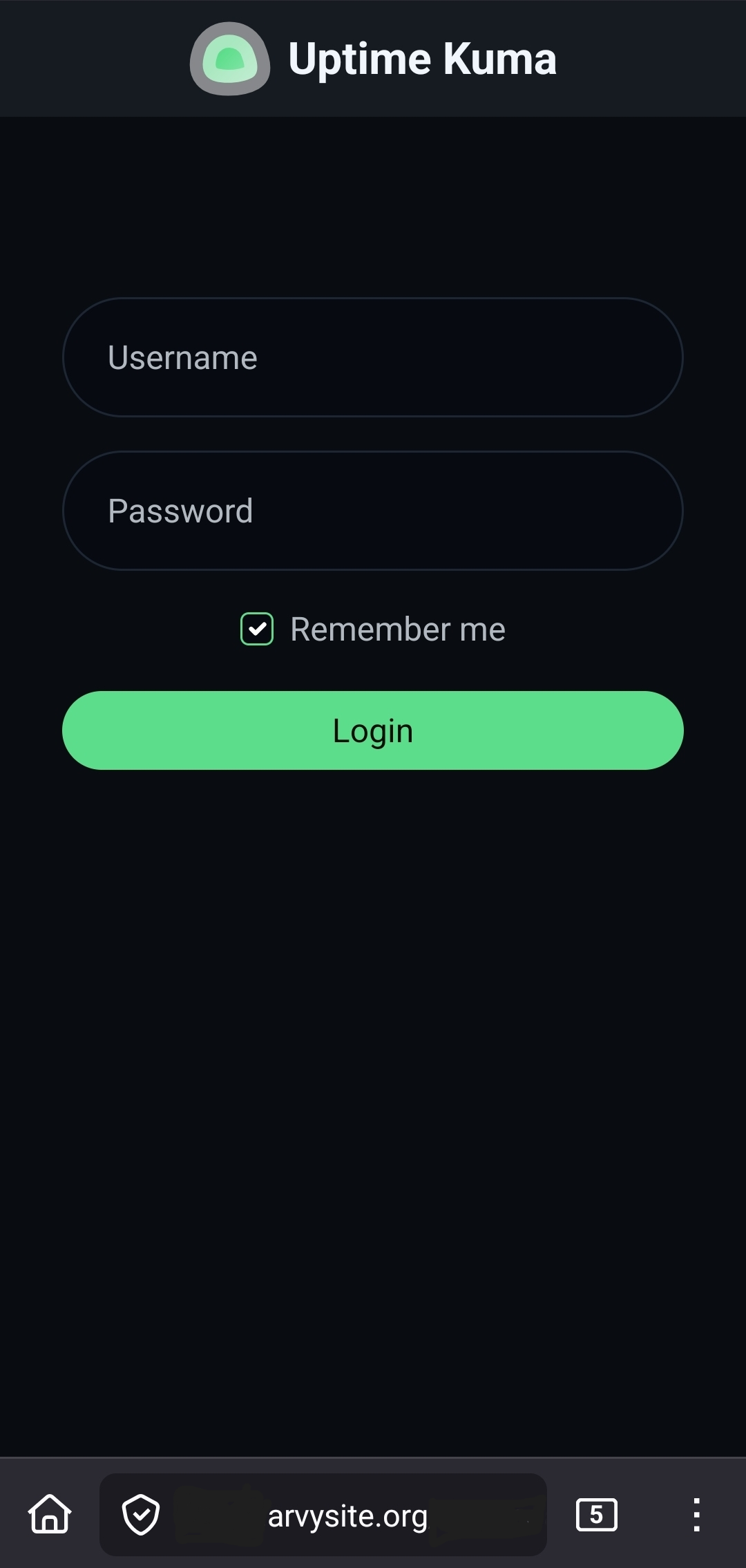Viewport: 746px width, 1568px height.
Task: Click the green Login bar control
Action: [372, 730]
